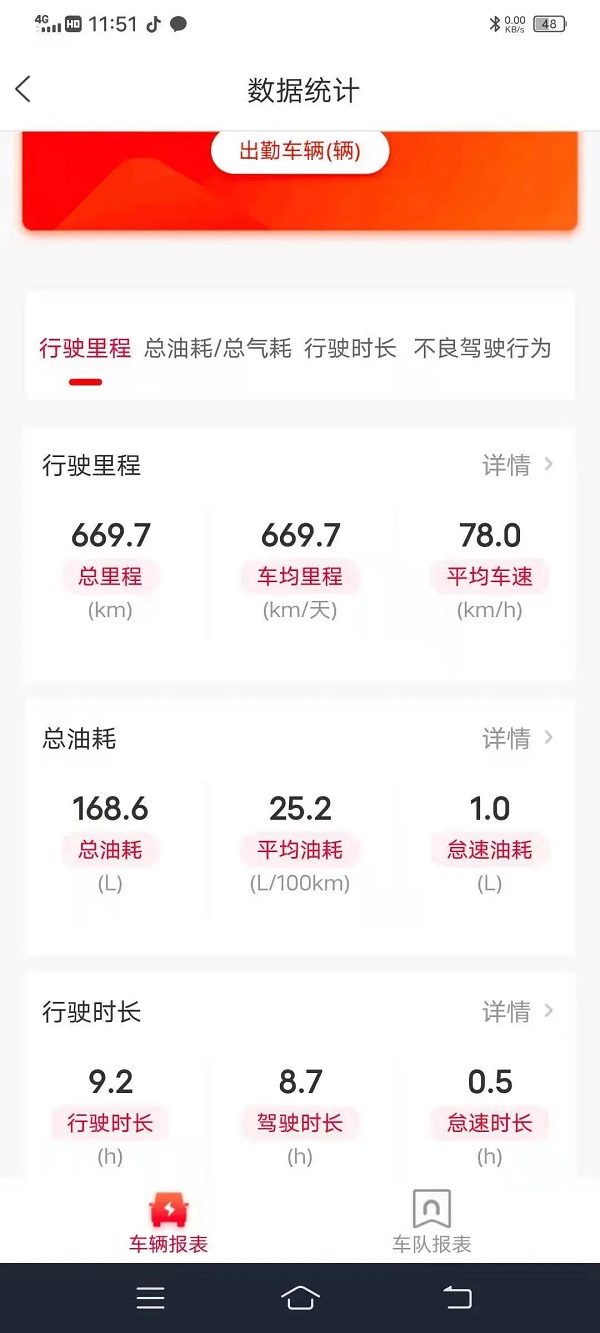Tap the system home button
600x1333 pixels.
pos(300,1298)
